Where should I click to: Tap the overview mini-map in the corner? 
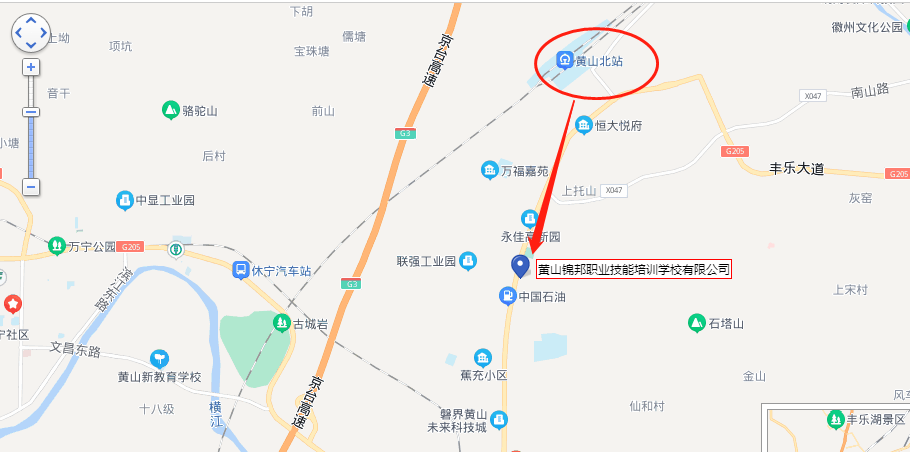[x=836, y=427]
